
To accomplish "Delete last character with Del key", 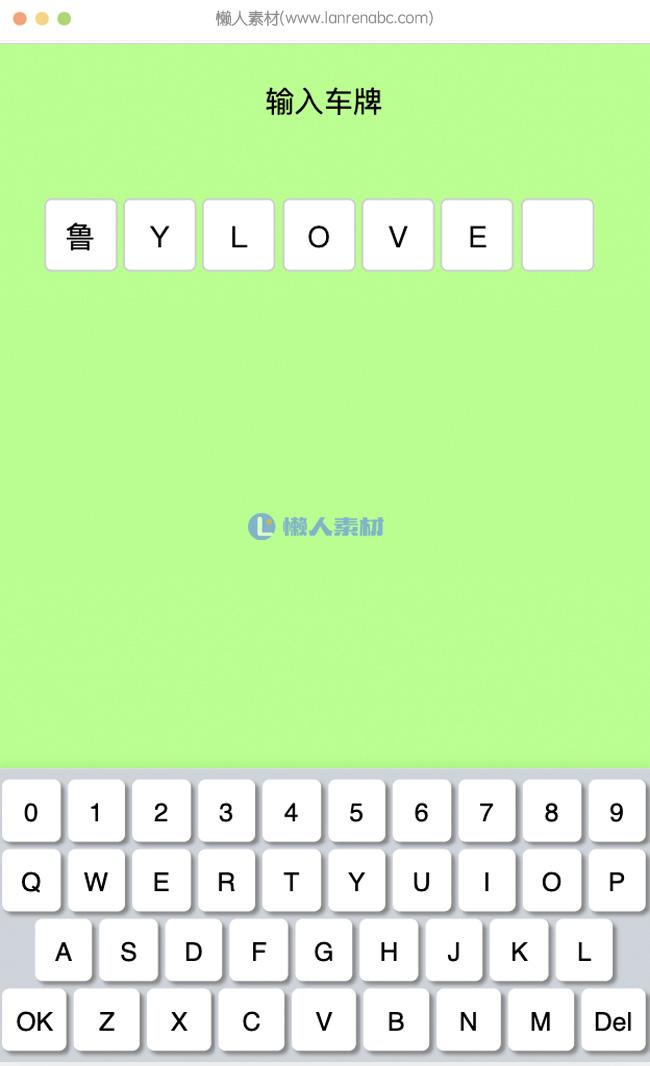I will [613, 1020].
